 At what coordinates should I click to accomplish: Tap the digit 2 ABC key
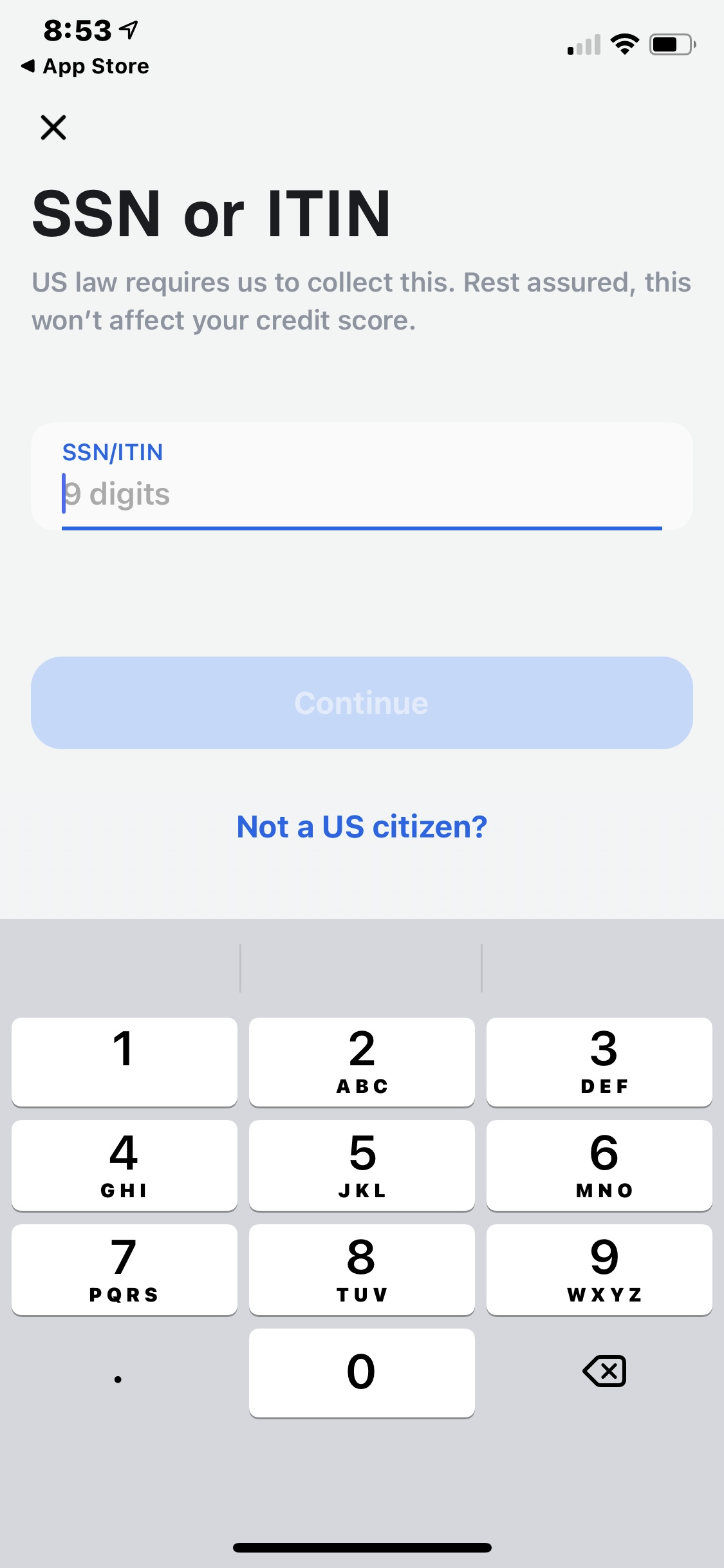[x=362, y=1062]
